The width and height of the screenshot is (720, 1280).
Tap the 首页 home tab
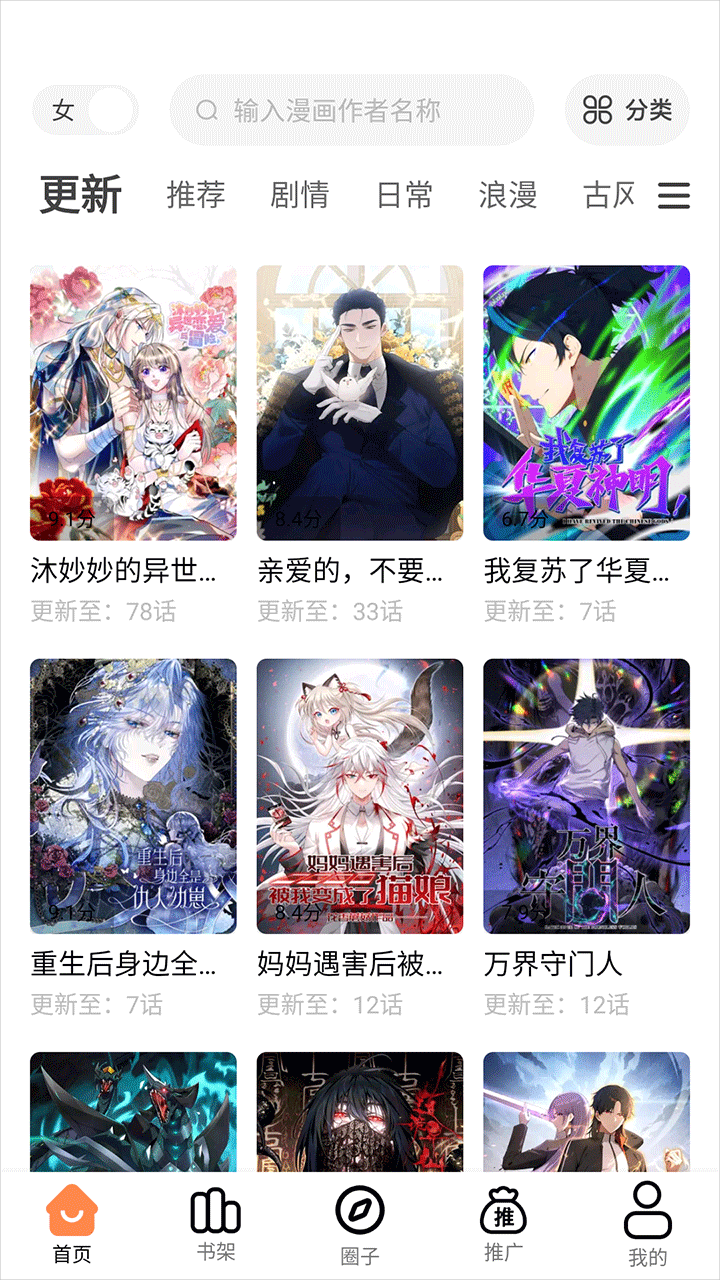pyautogui.click(x=72, y=1224)
